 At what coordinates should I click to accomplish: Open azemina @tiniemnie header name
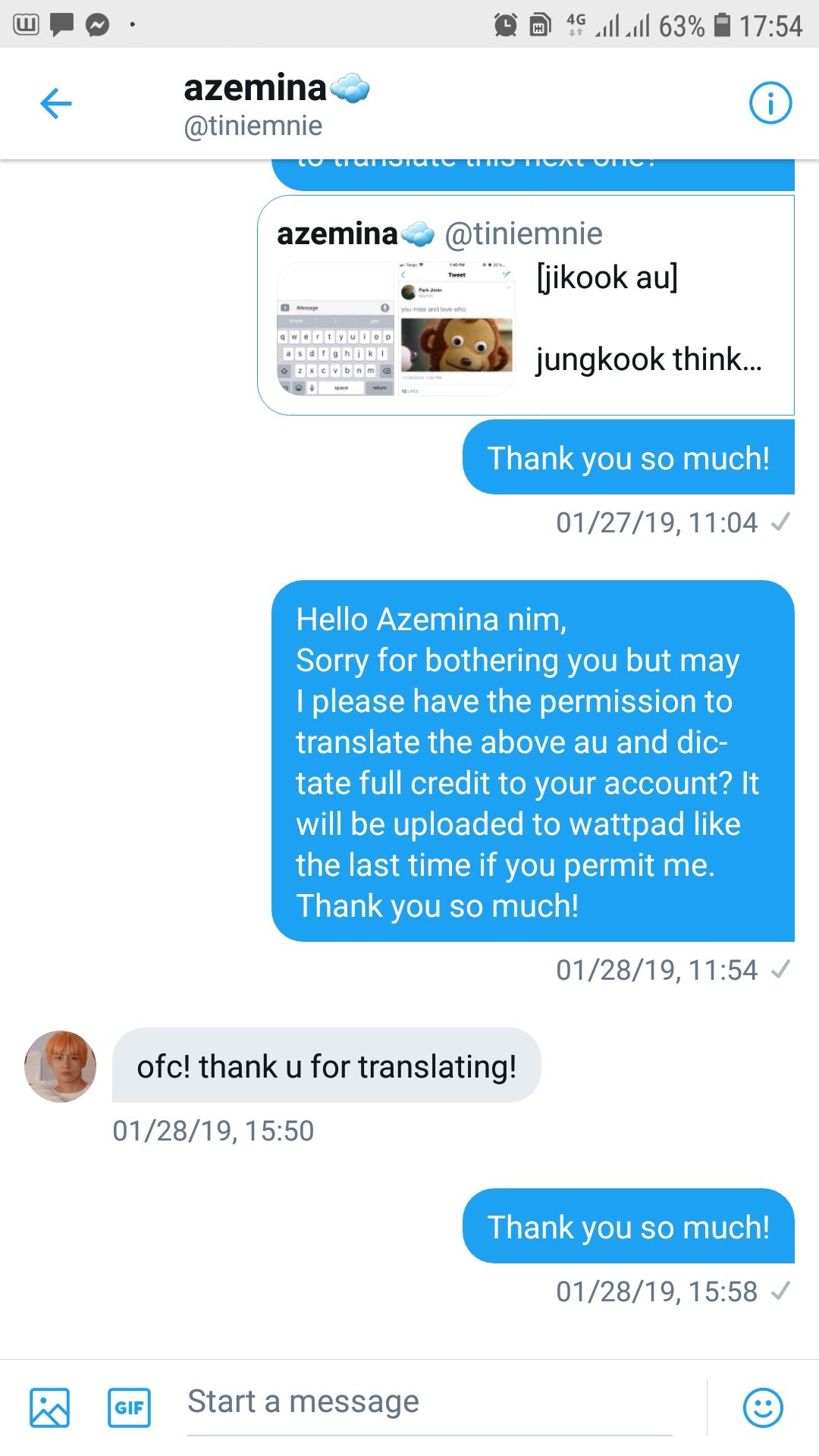[x=277, y=105]
